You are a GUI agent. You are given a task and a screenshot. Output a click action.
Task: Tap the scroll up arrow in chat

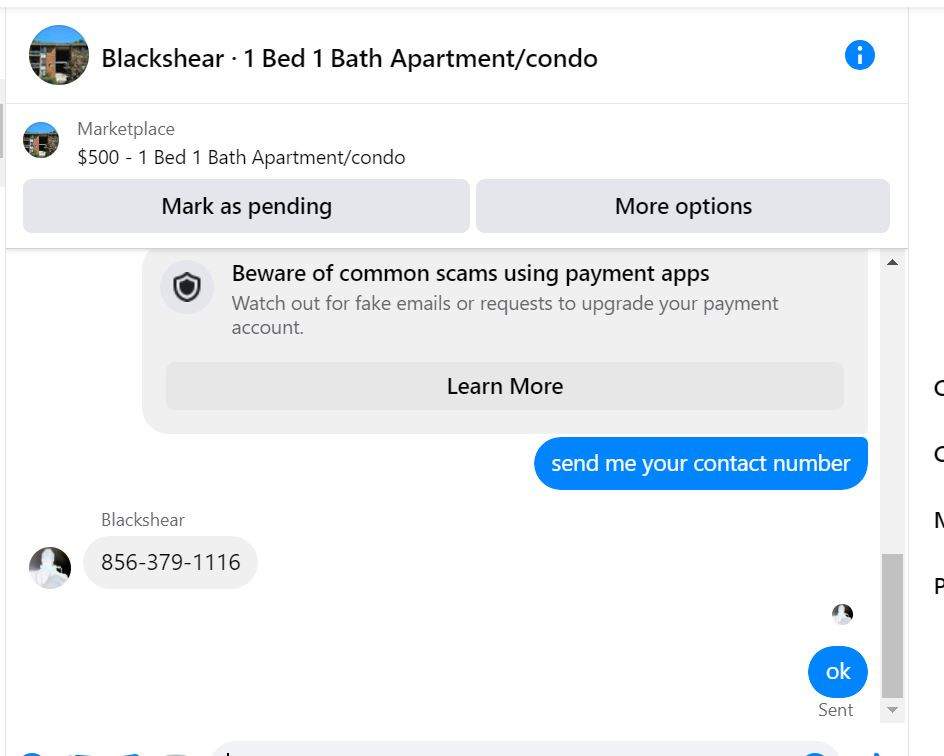point(892,262)
